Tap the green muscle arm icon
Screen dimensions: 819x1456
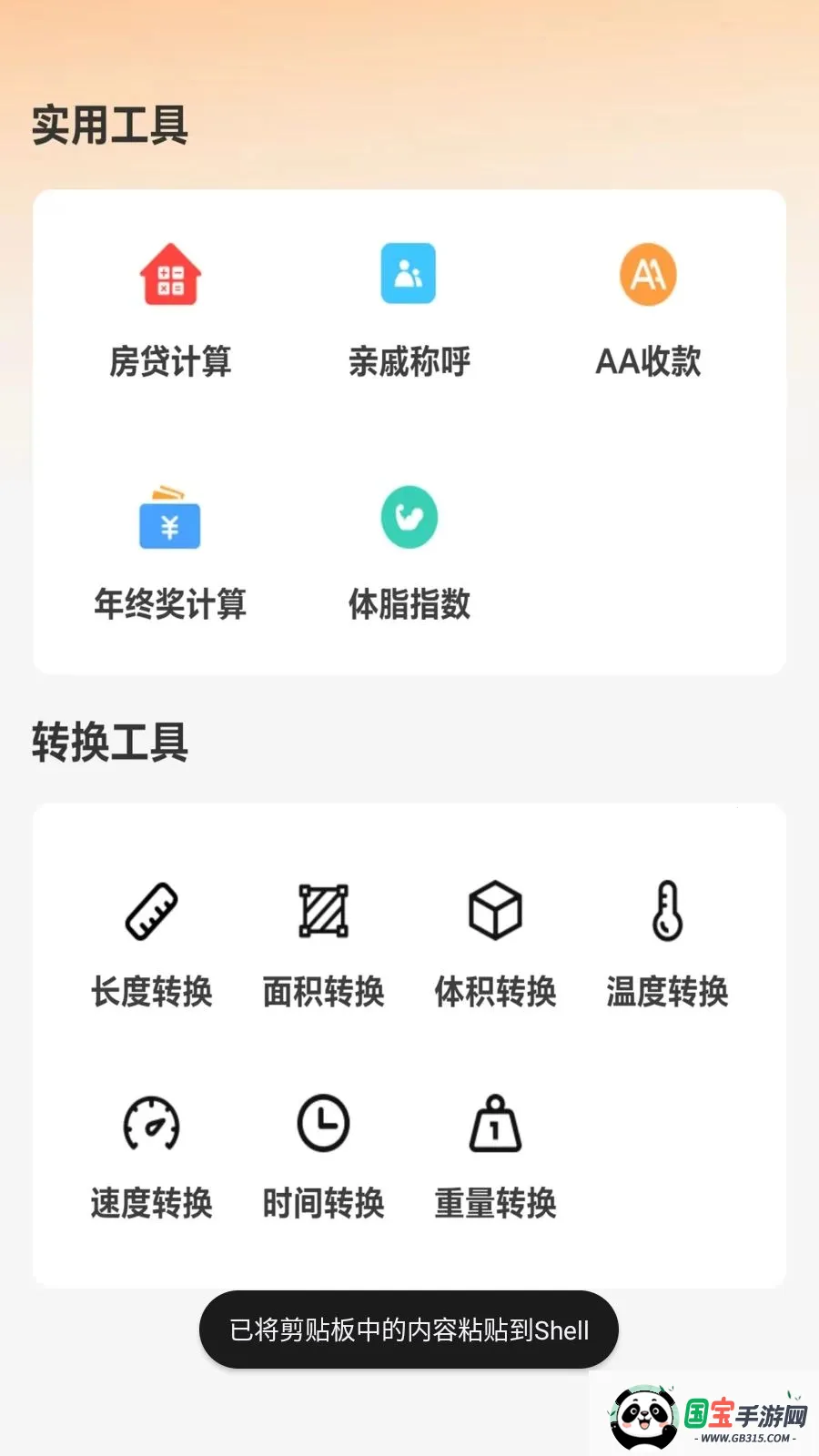[409, 517]
